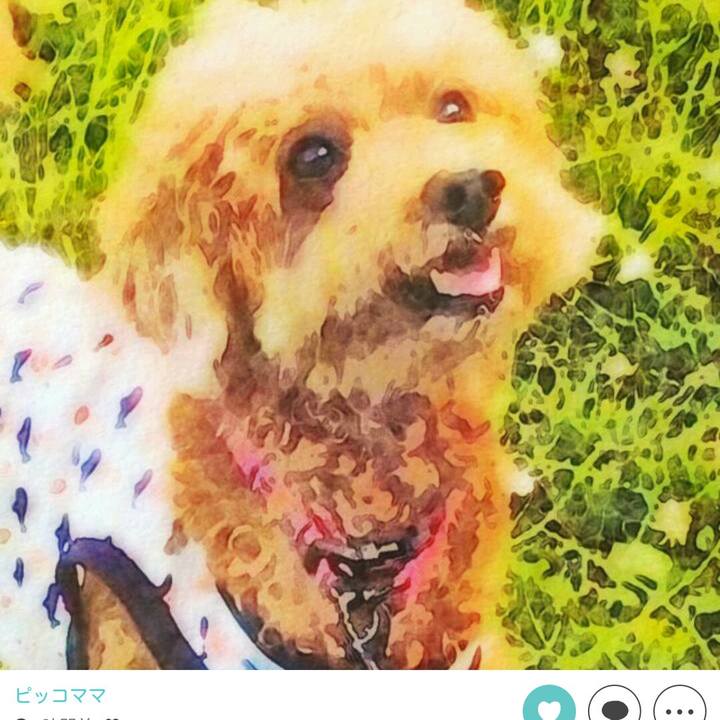The height and width of the screenshot is (720, 720).
Task: Open the comment bubble icon
Action: click(614, 706)
